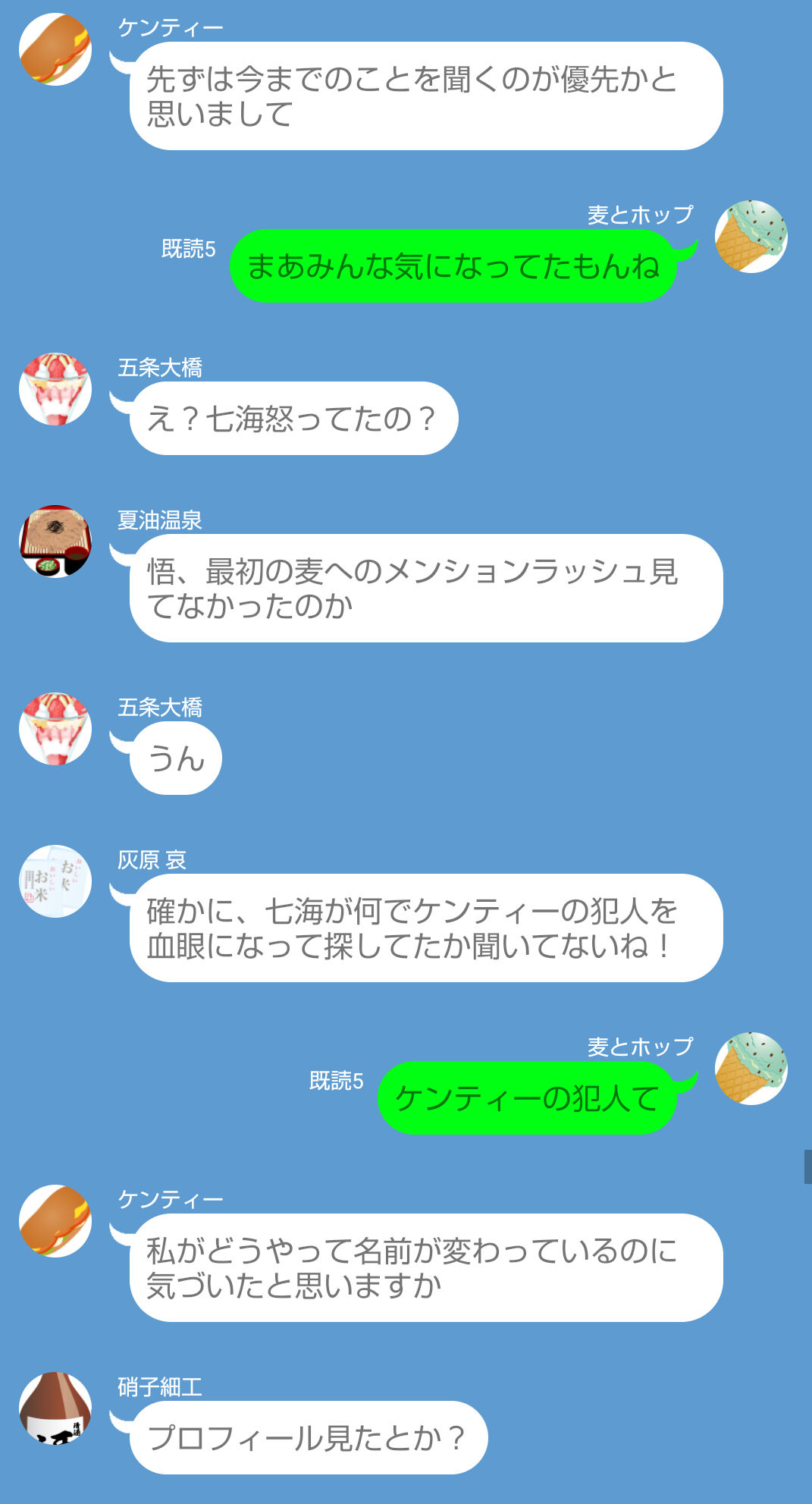Open 麦とホップ's avatar next to ケンティーの犯人て
Screen dimensions: 812x1504
point(751,1069)
